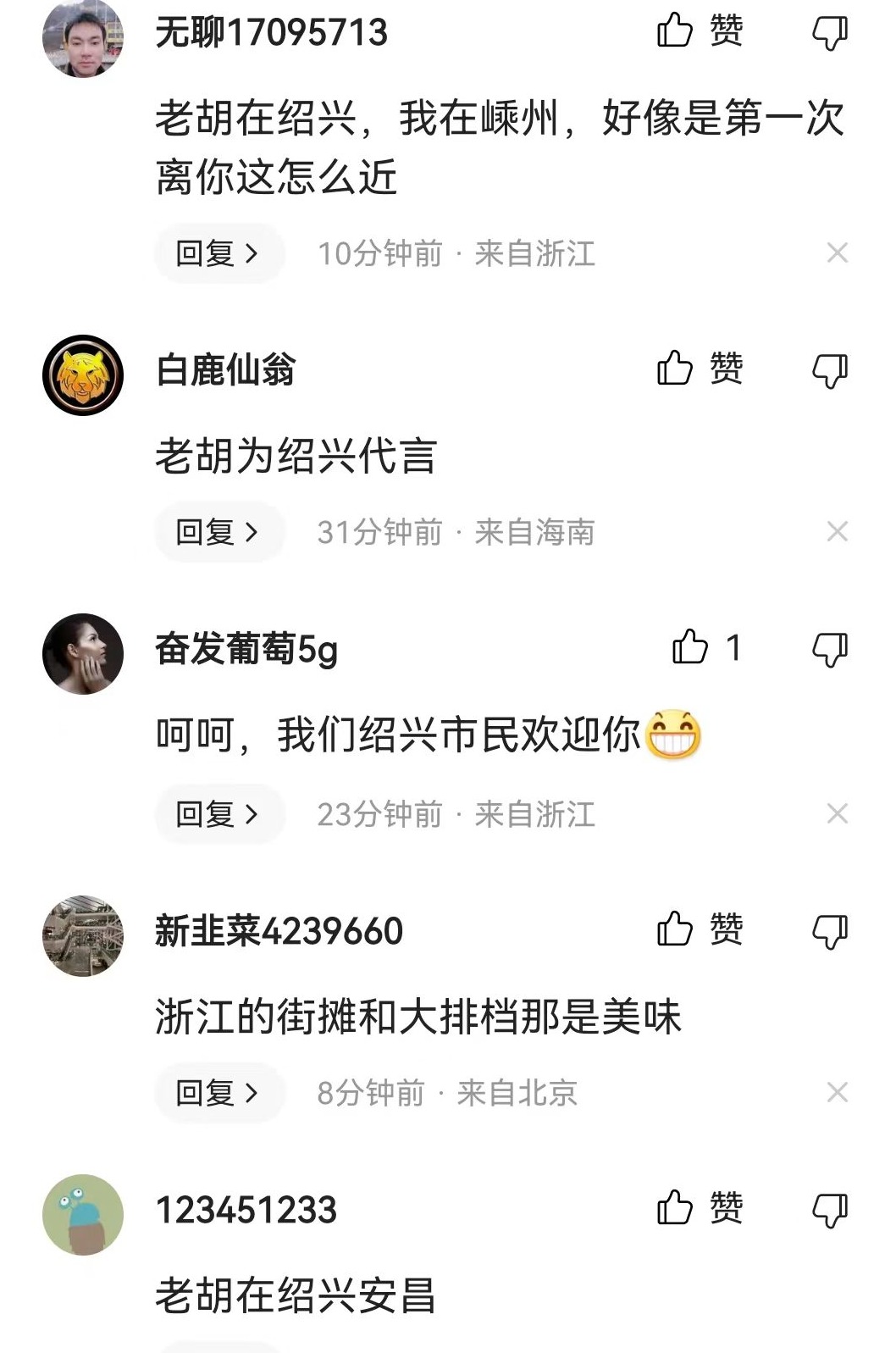Expand replies under 白鹿仙翁's comment

tap(218, 532)
